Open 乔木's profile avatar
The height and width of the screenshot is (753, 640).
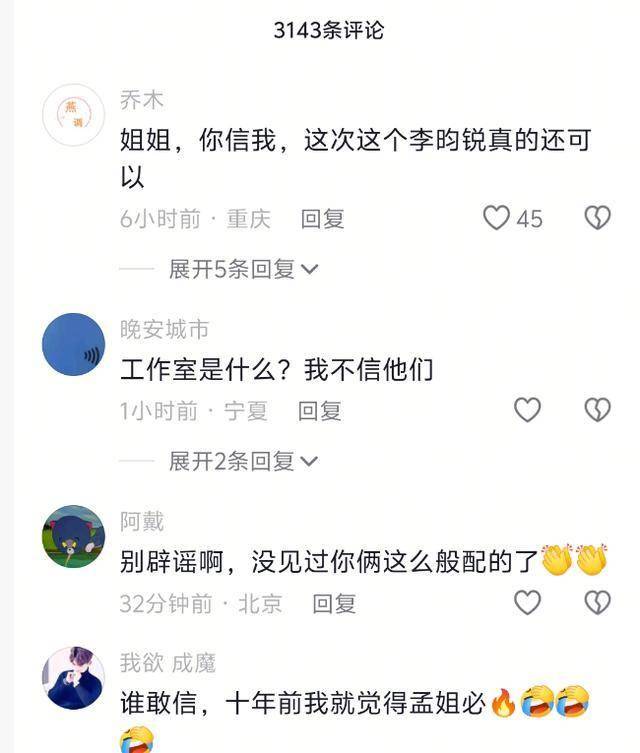pos(73,115)
